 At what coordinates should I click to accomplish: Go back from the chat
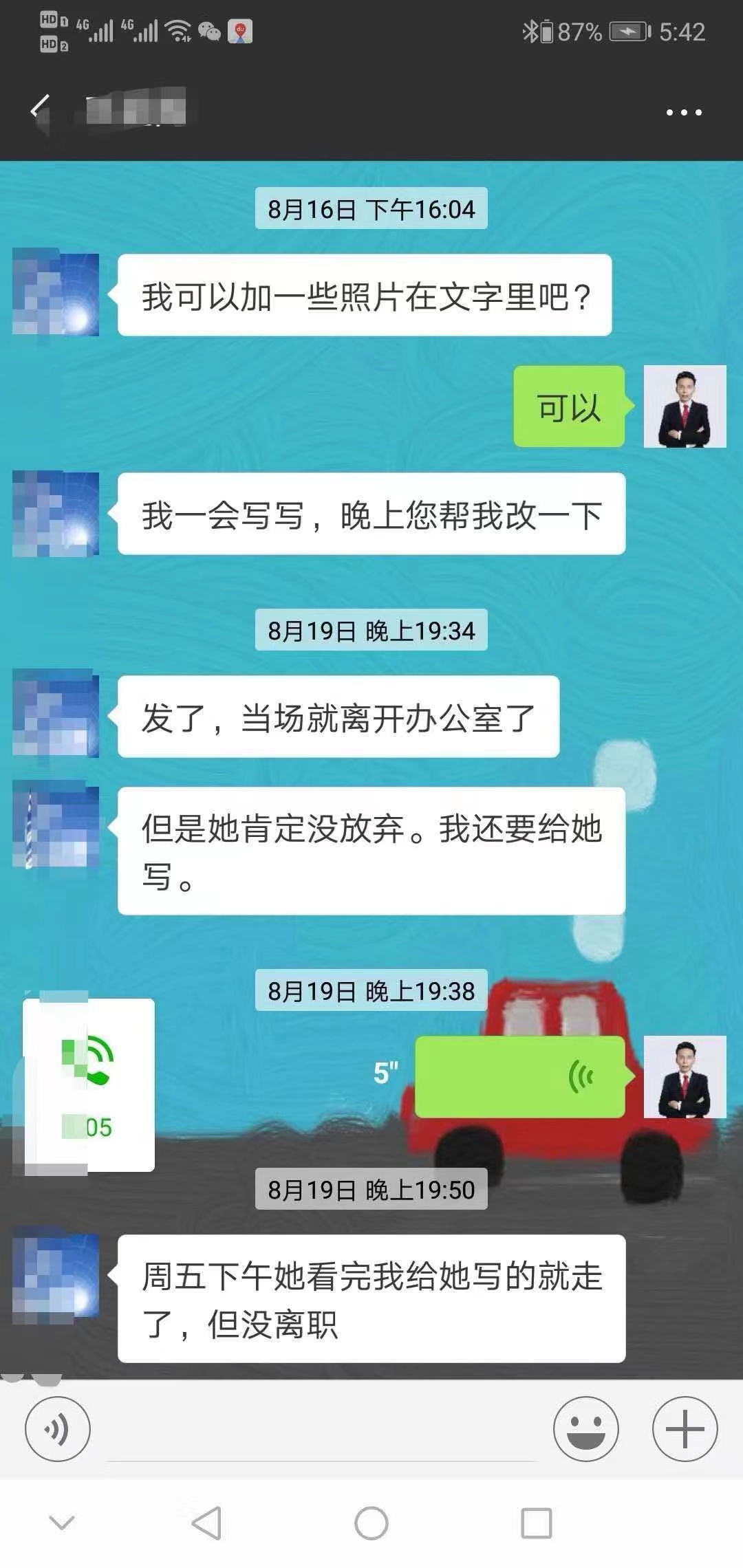click(40, 110)
